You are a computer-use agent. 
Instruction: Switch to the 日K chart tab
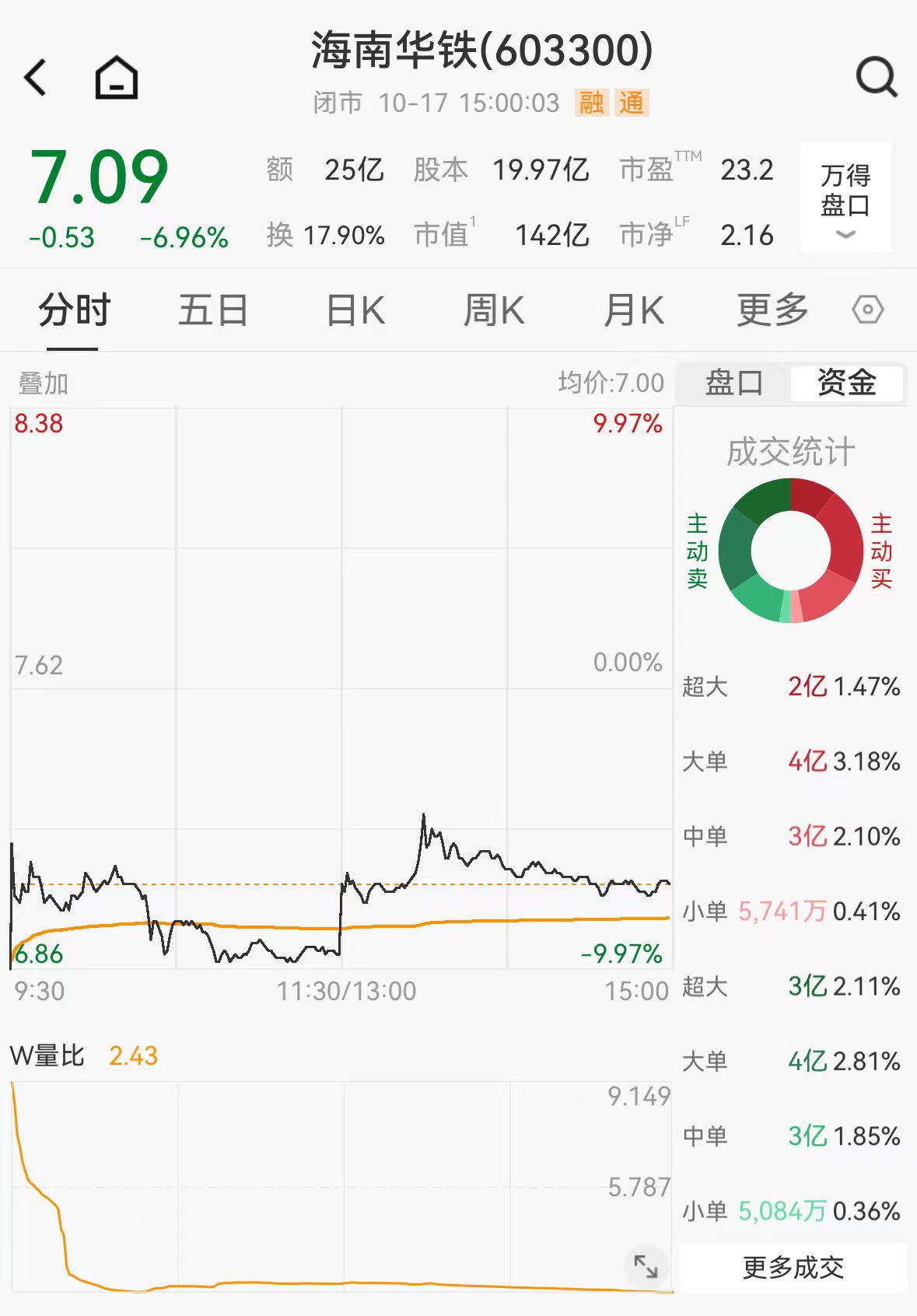(355, 311)
